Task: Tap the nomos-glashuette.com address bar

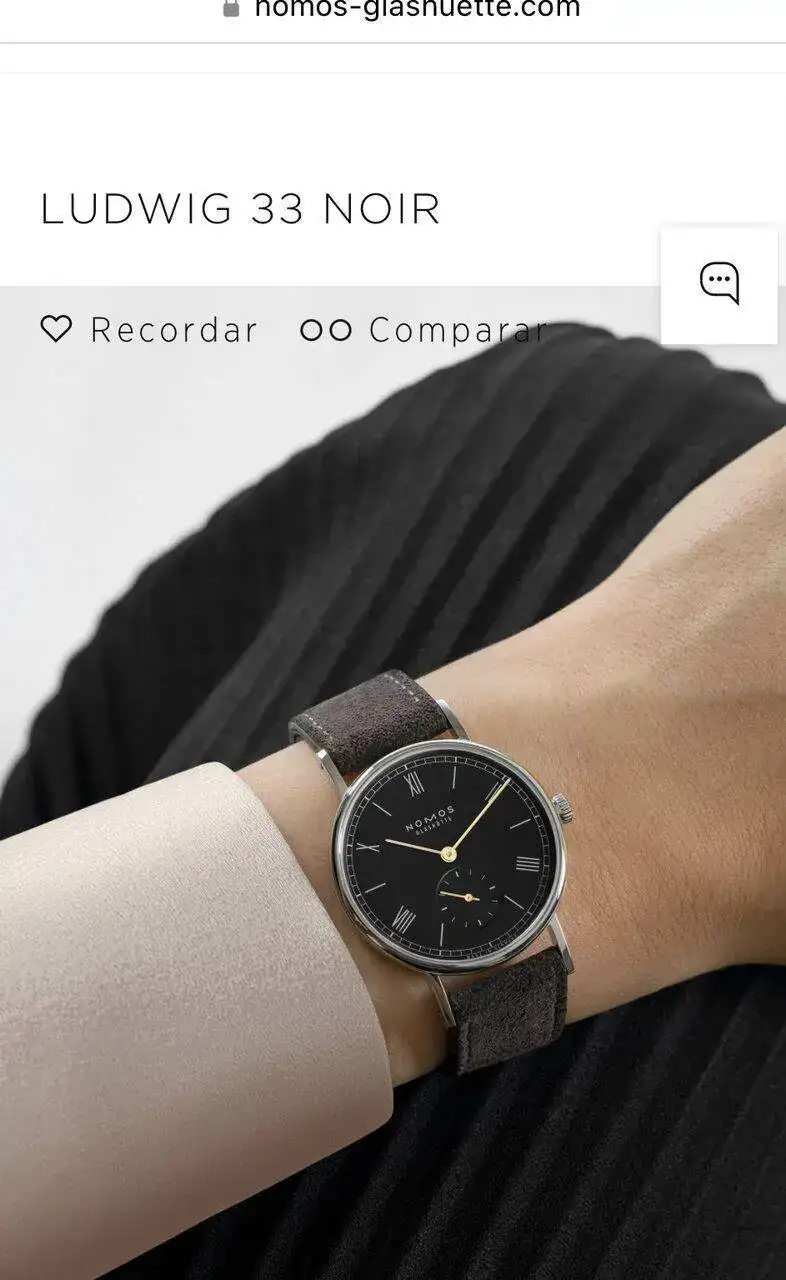Action: (400, 10)
